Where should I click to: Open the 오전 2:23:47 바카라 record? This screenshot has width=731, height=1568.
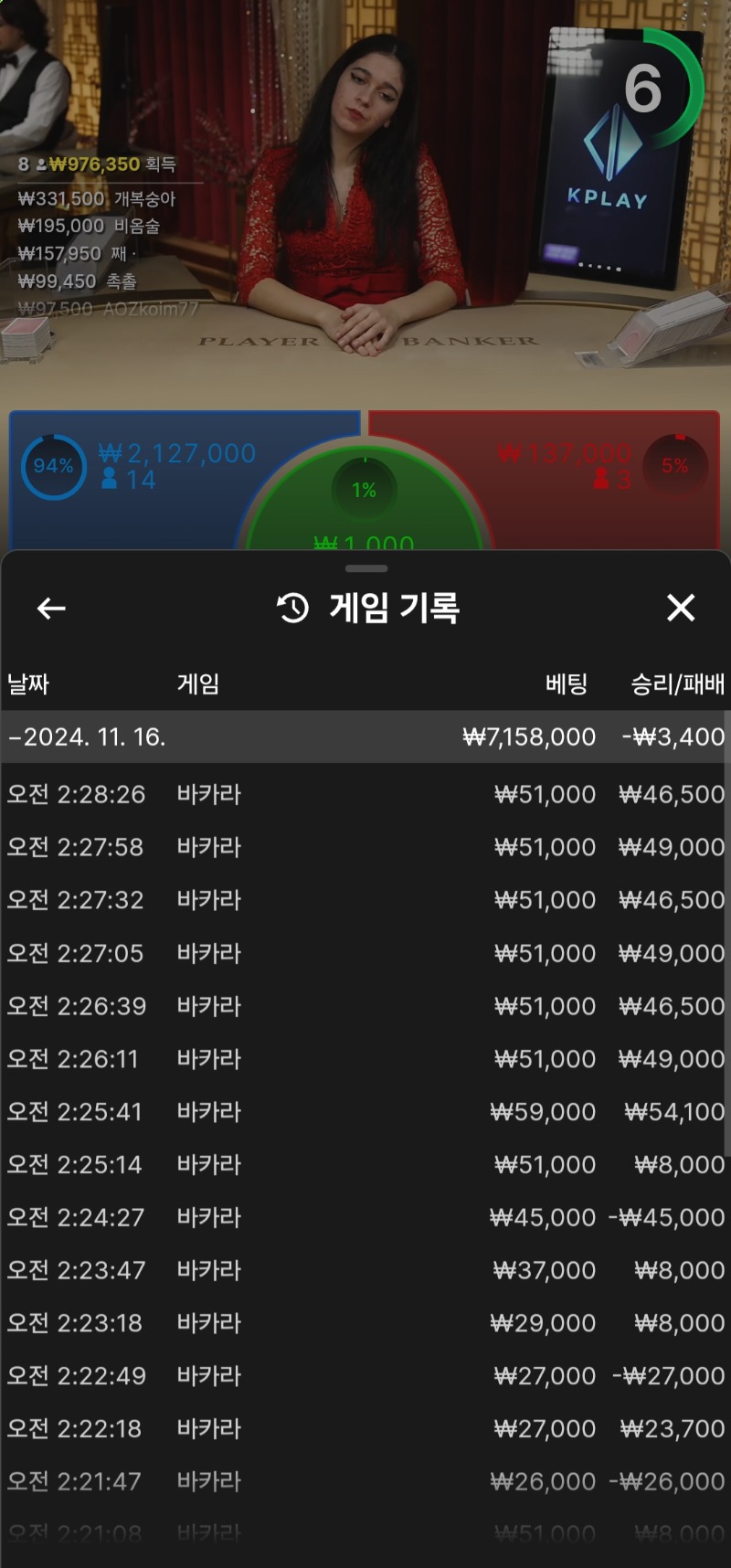coord(365,1270)
